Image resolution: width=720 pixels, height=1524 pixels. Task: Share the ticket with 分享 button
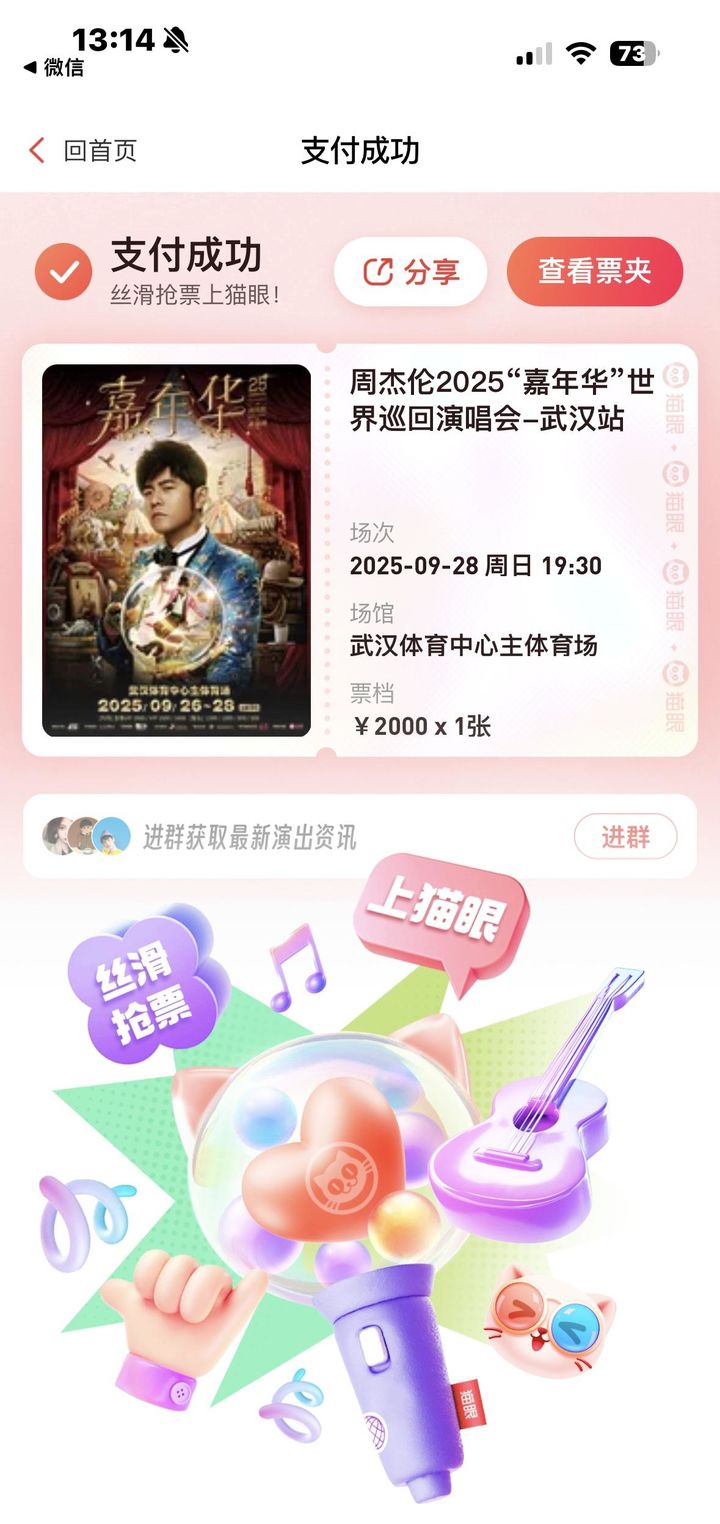point(411,271)
